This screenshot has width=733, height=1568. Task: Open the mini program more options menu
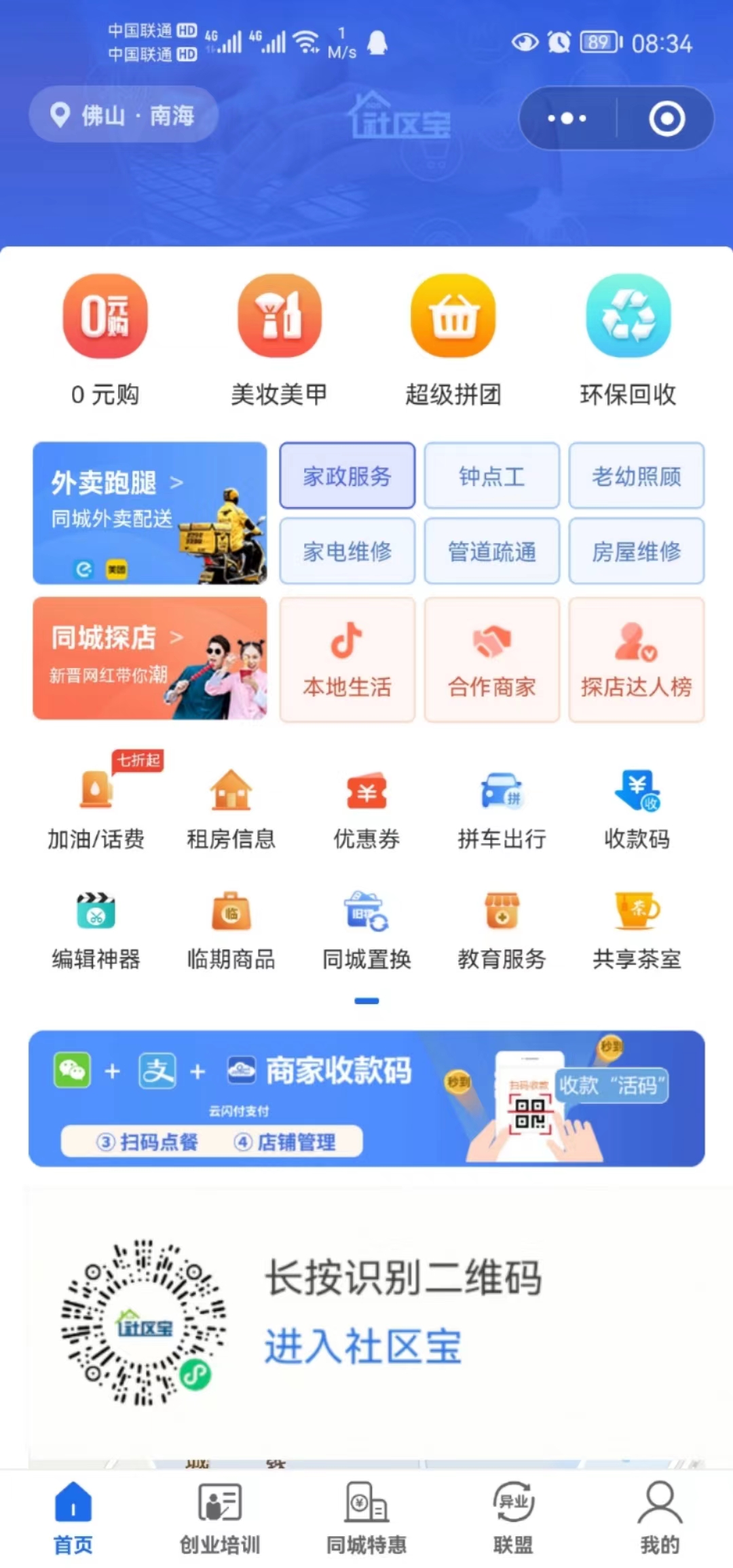(567, 119)
